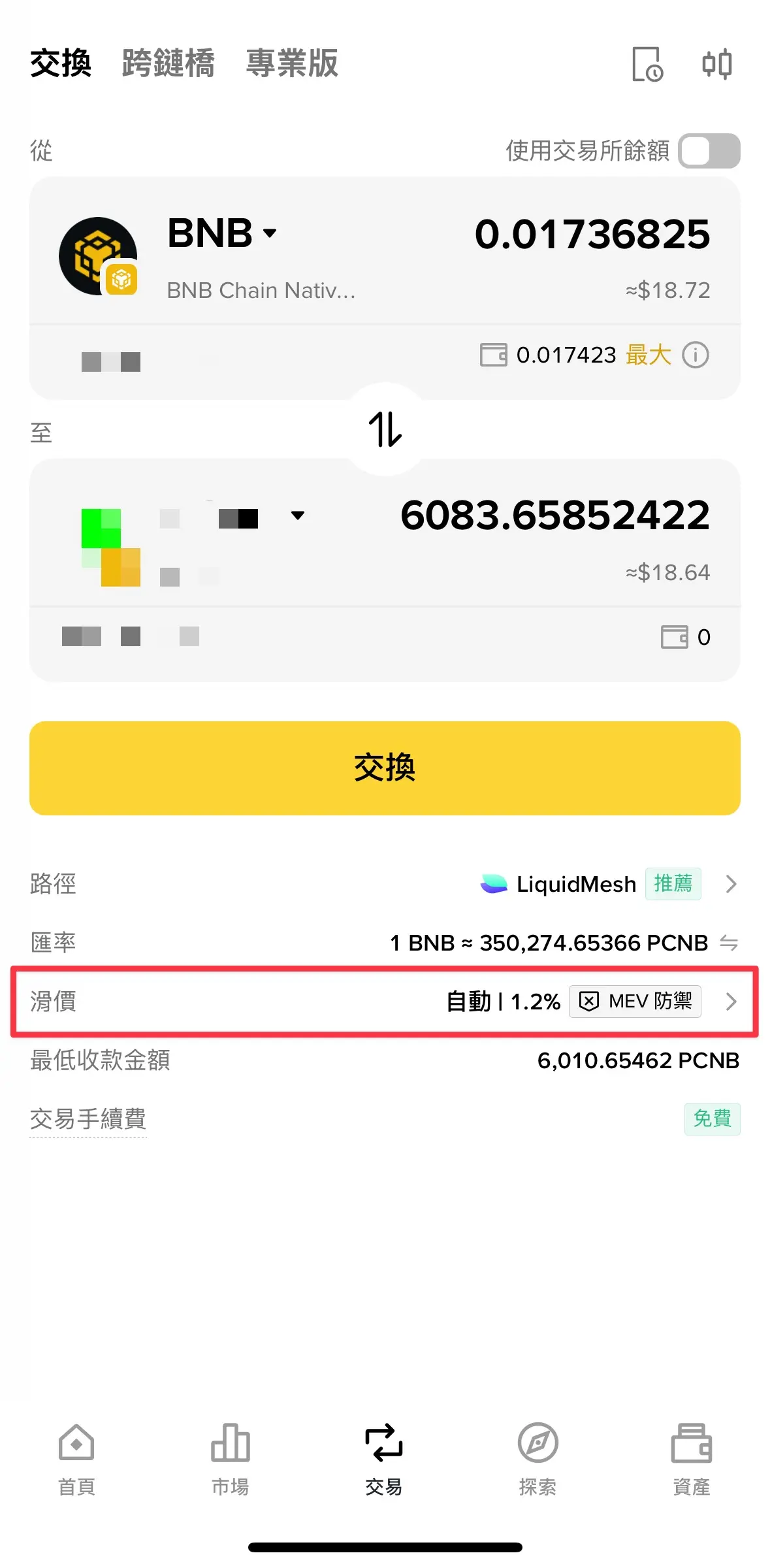This screenshot has width=770, height=1568.
Task: Open swap settings via the slider icon
Action: coord(717,64)
